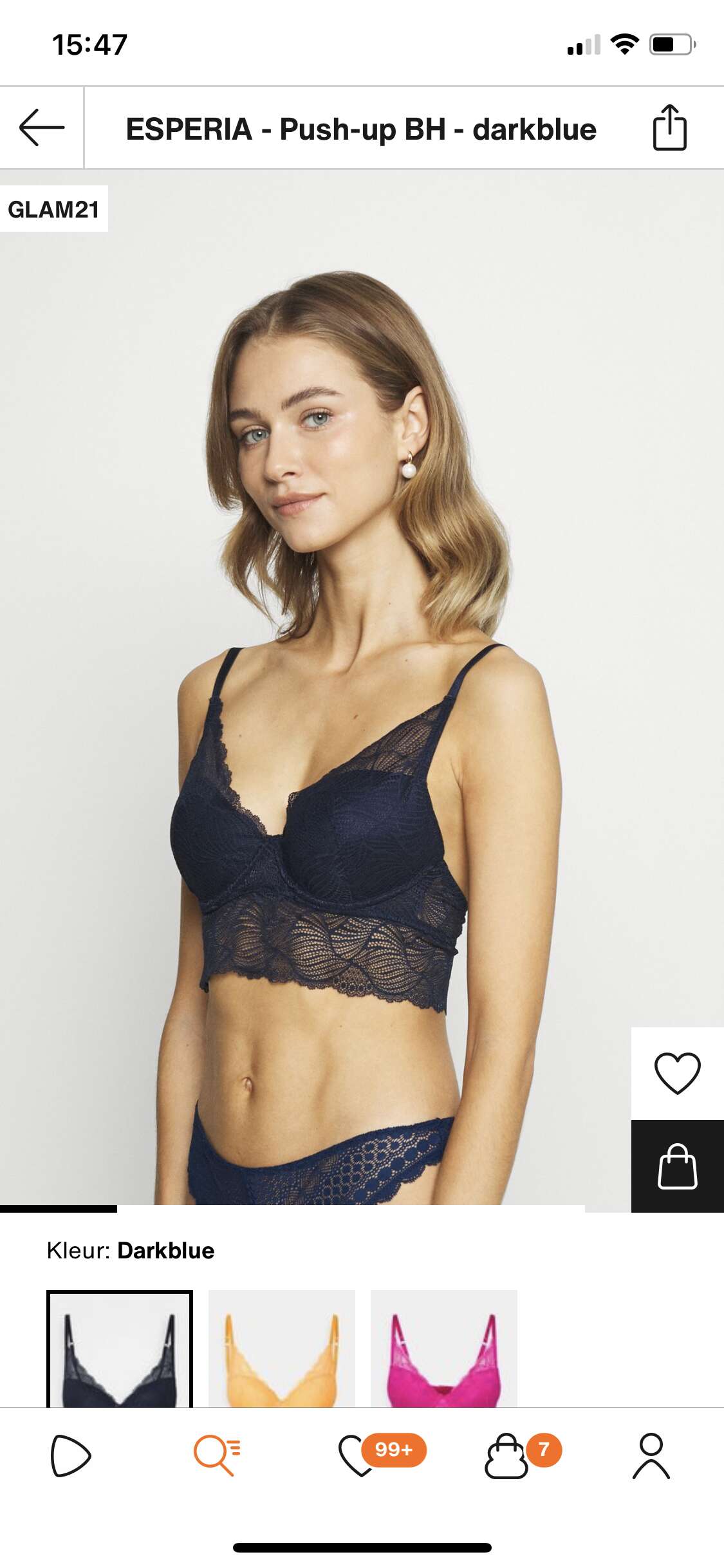
Task: Open the account profile tab
Action: click(651, 1456)
